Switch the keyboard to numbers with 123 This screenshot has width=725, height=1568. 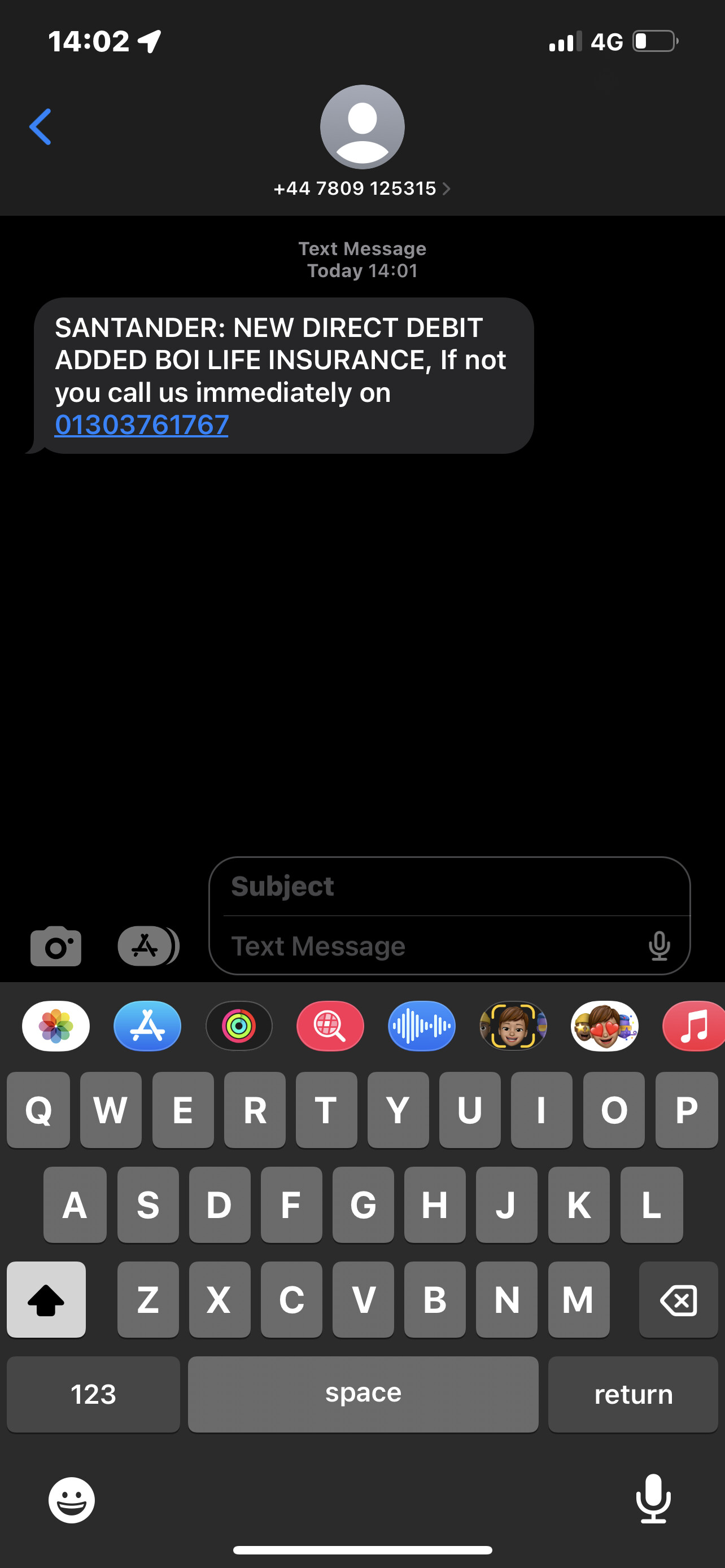coord(93,1394)
